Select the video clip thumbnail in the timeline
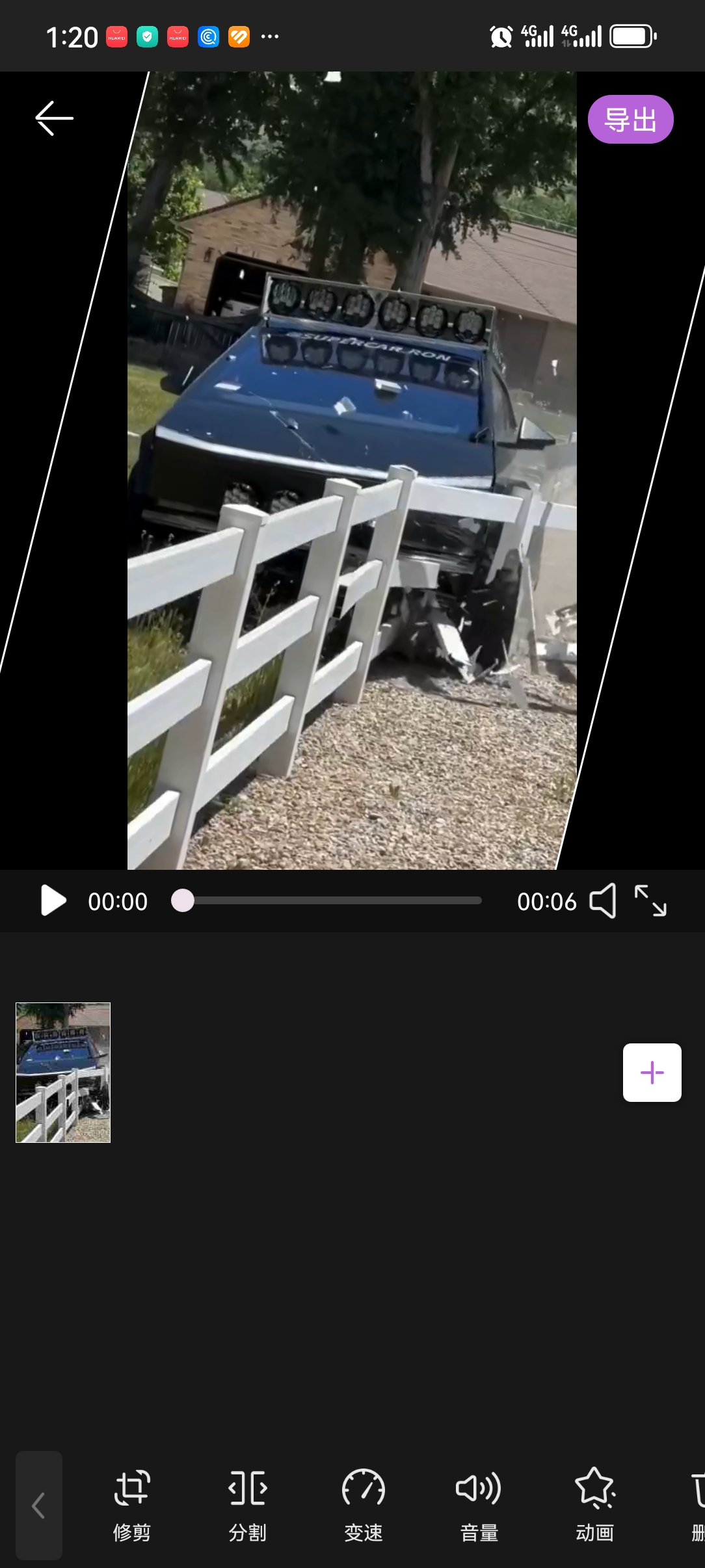The height and width of the screenshot is (1568, 705). (63, 1072)
